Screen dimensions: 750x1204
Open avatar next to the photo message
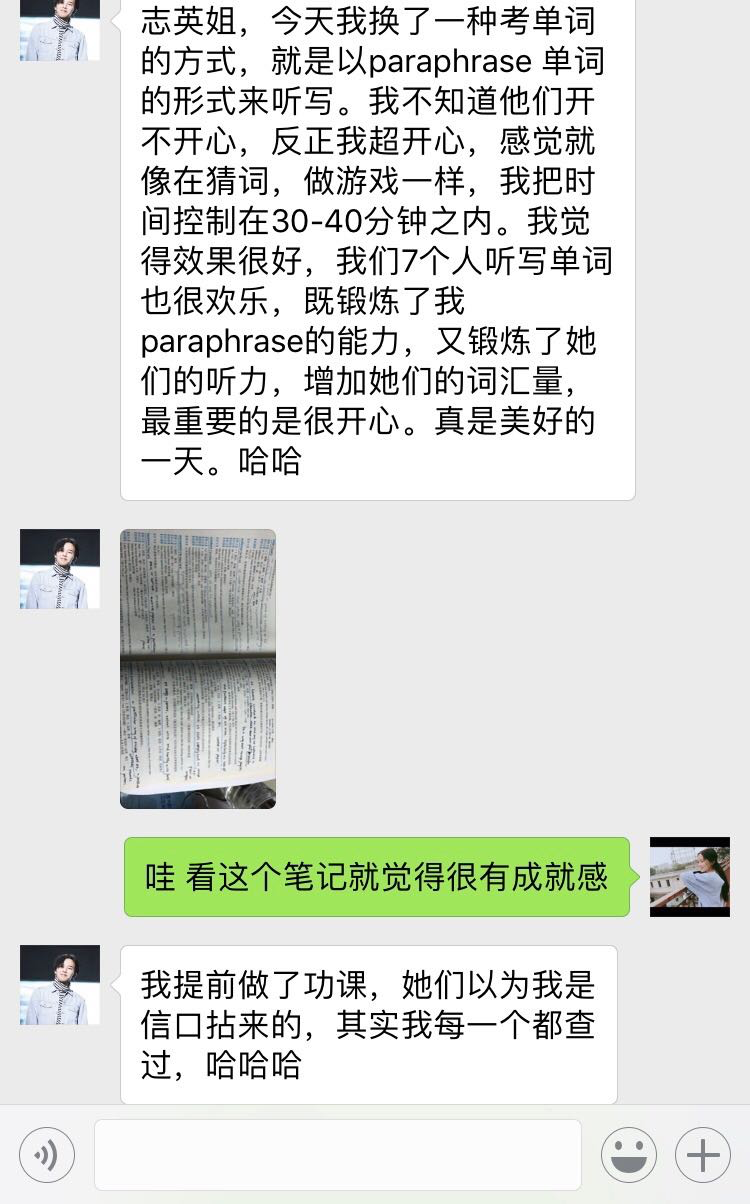(60, 569)
